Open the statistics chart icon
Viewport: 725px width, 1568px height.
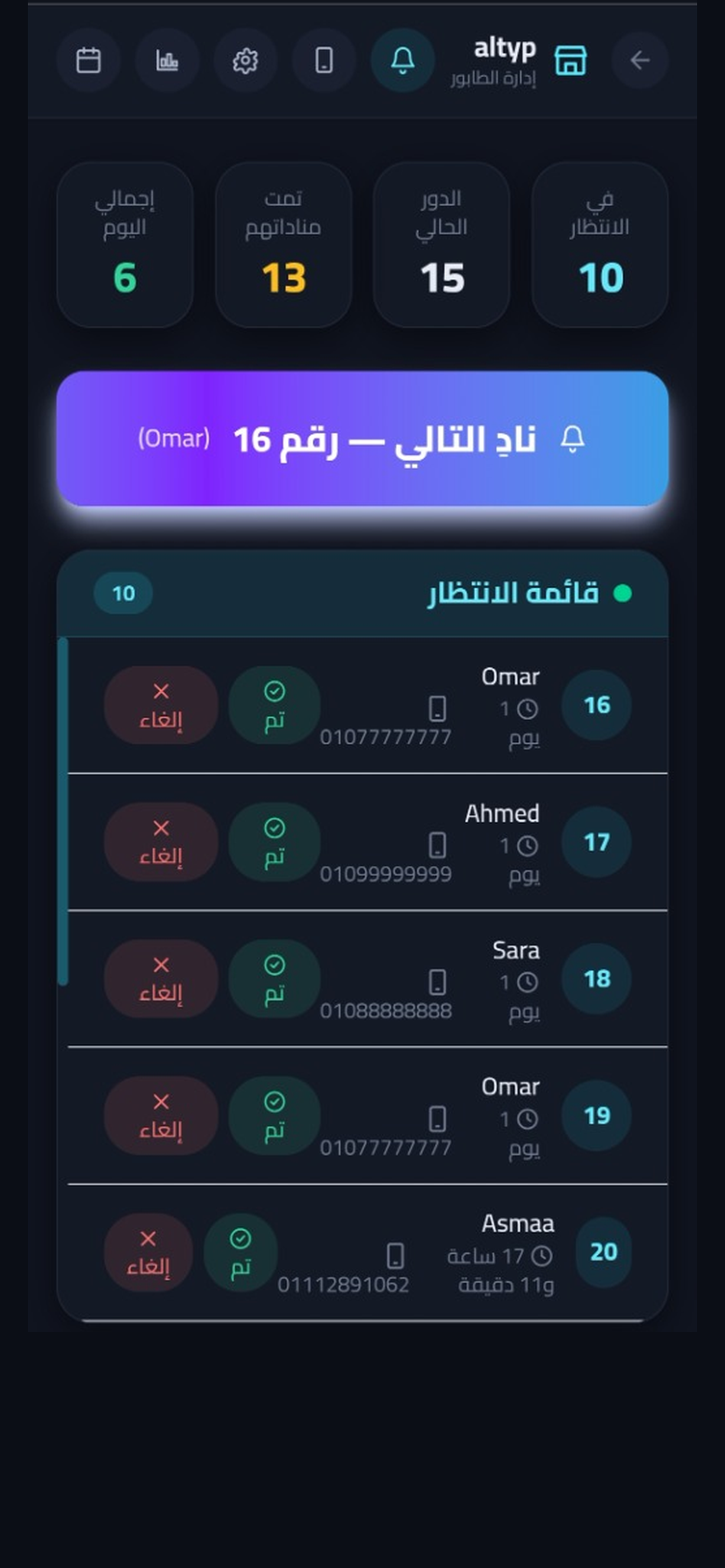click(167, 60)
